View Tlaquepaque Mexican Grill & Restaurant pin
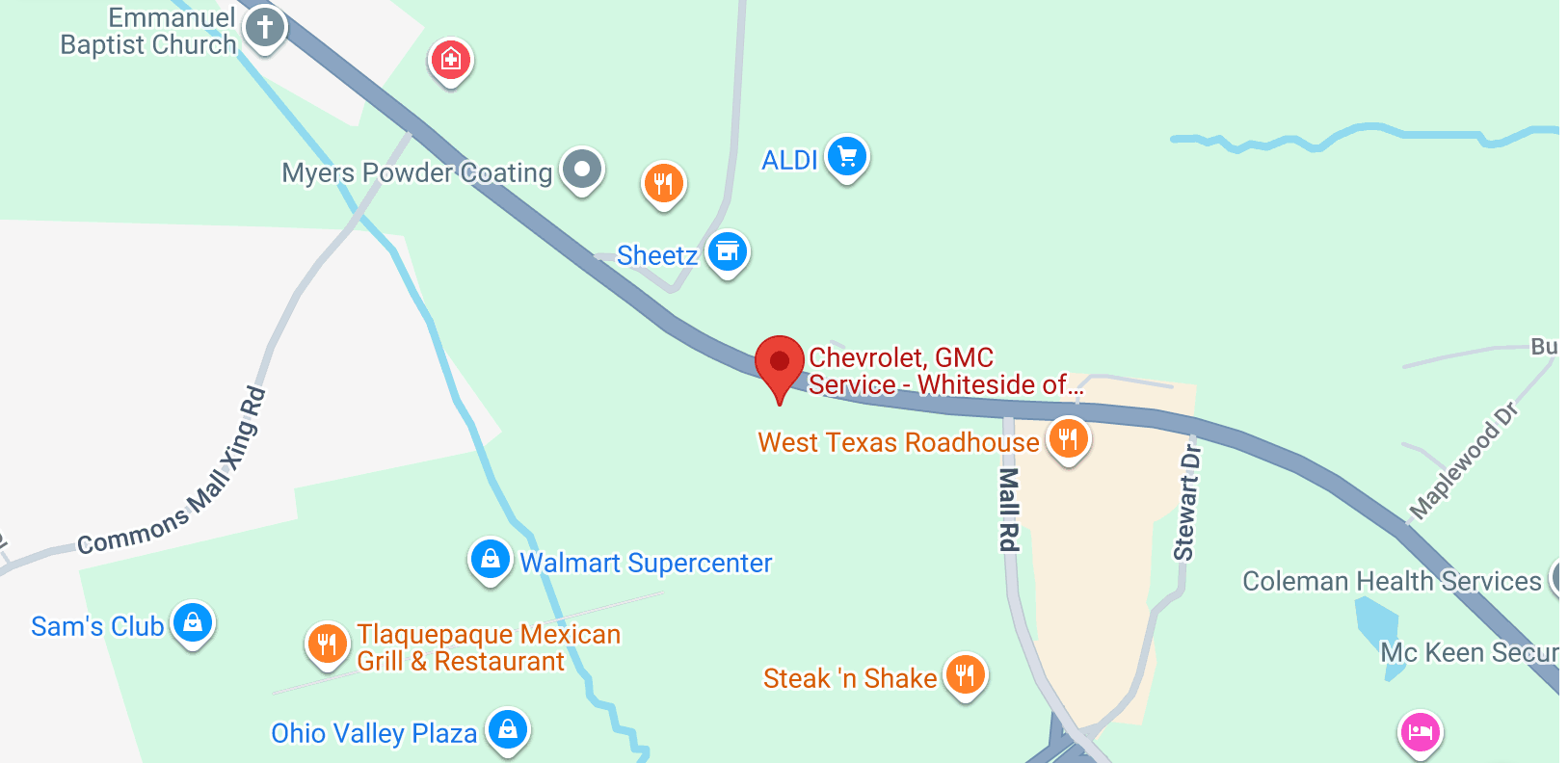This screenshot has width=1568, height=763. (328, 644)
